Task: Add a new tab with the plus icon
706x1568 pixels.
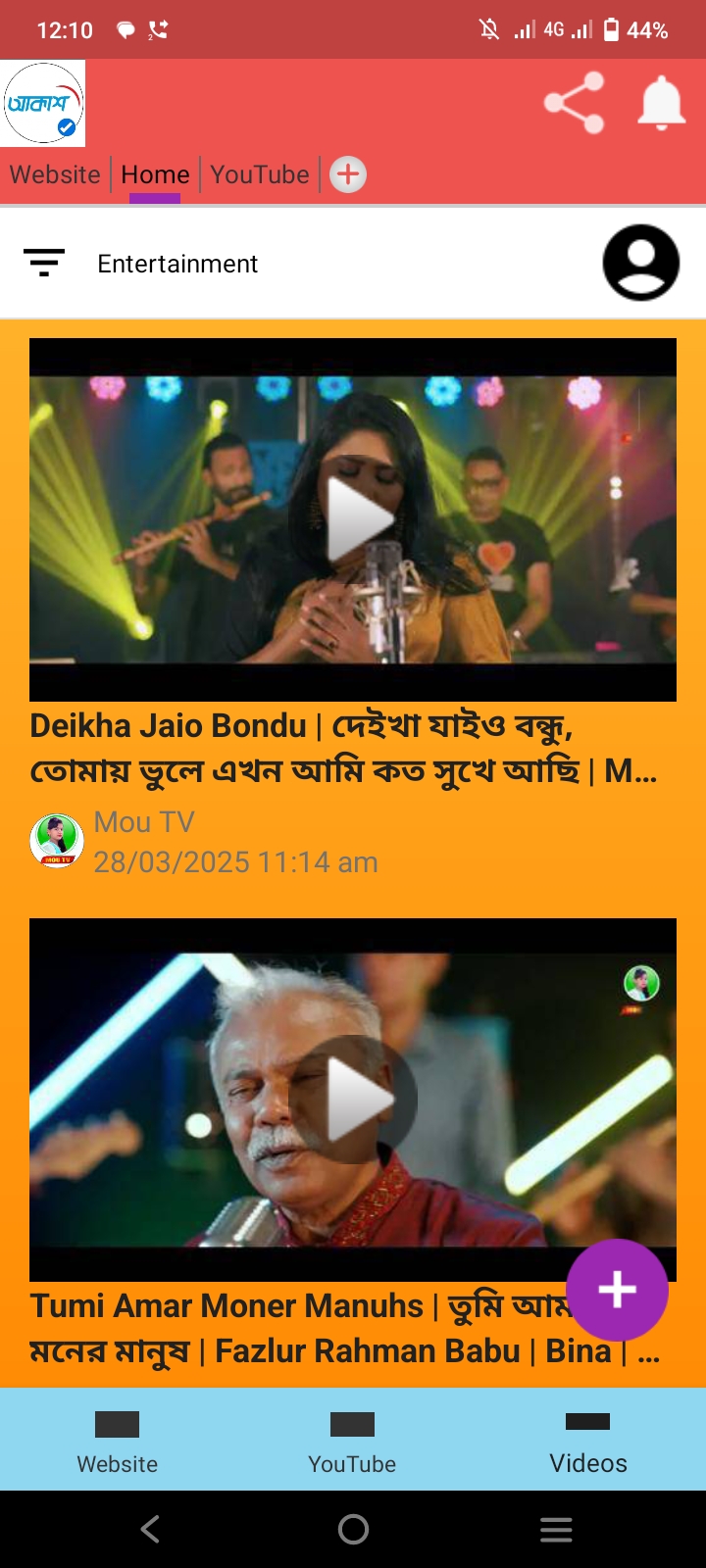Action: 348,174
